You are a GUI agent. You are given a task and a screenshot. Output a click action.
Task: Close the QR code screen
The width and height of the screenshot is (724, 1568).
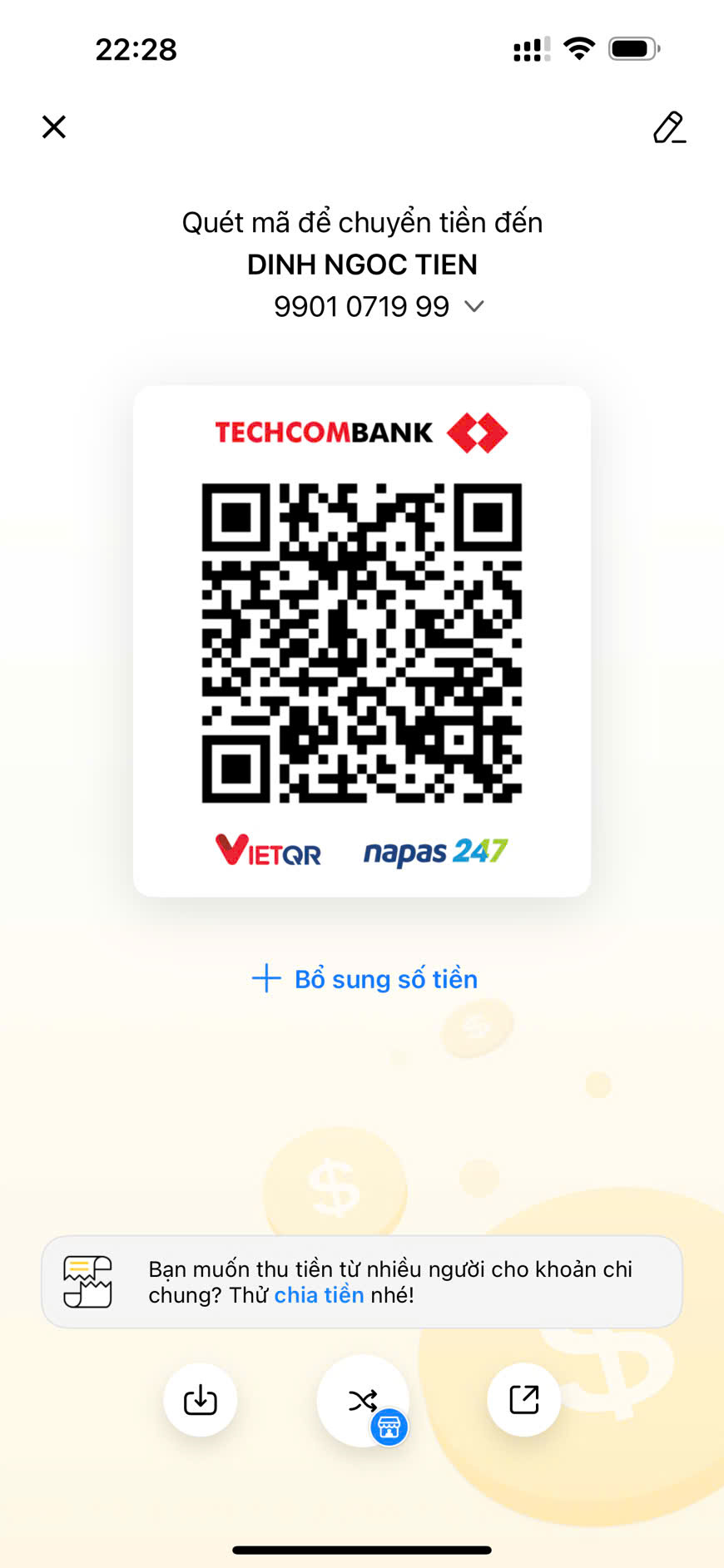click(x=54, y=127)
